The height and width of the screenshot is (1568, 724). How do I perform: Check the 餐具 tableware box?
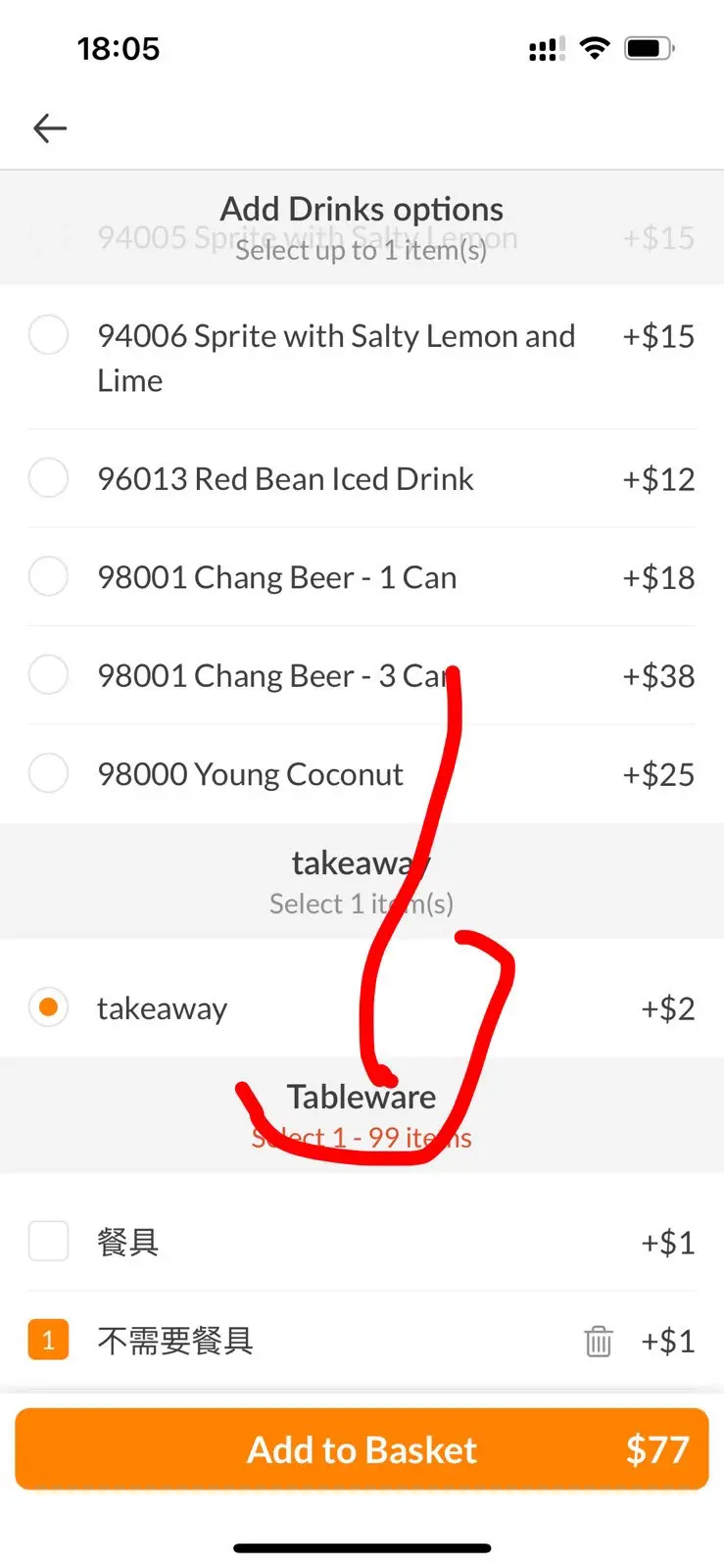[x=48, y=1242]
